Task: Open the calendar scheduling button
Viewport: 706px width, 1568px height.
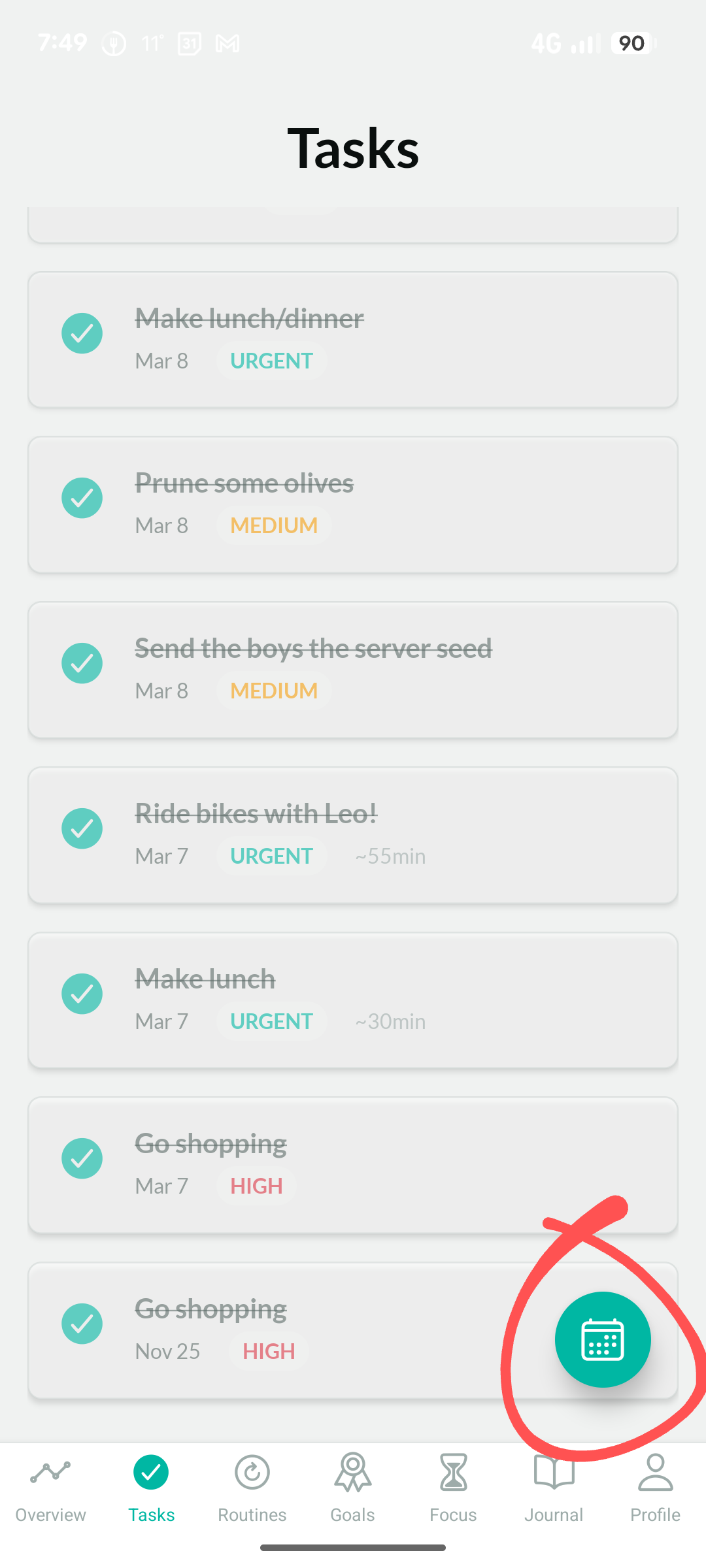Action: click(602, 1339)
